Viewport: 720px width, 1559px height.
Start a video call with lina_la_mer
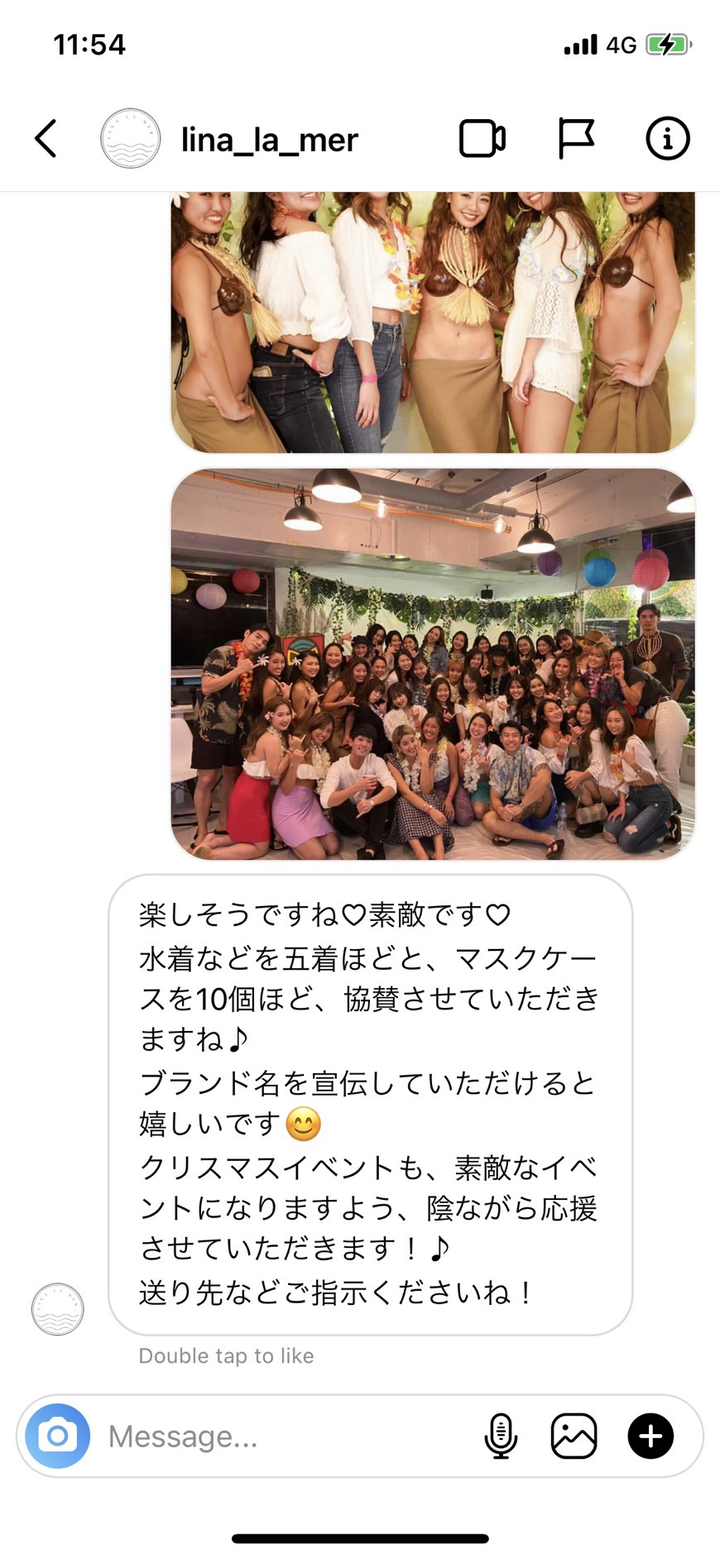click(482, 139)
